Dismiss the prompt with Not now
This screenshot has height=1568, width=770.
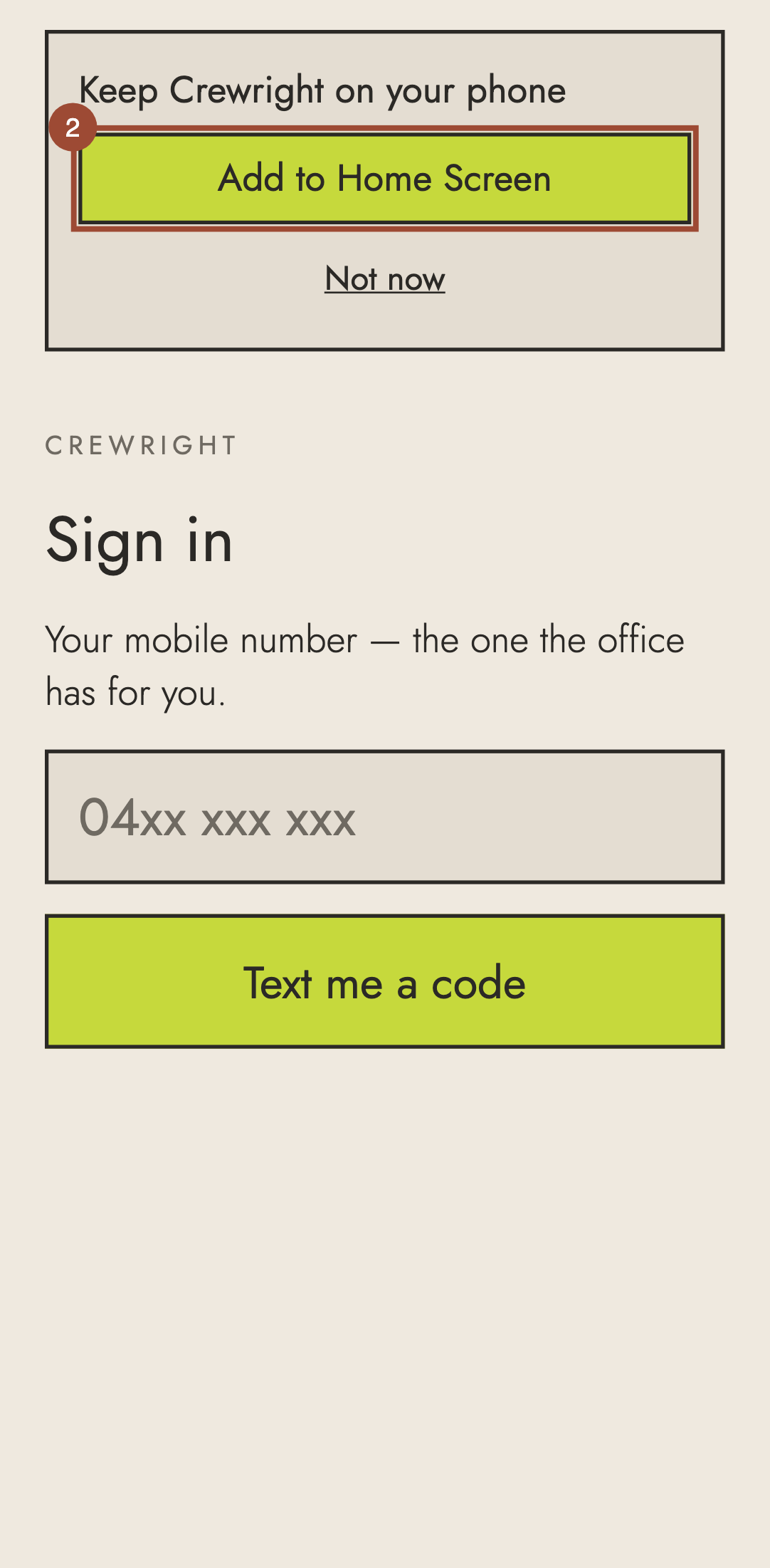(x=385, y=278)
